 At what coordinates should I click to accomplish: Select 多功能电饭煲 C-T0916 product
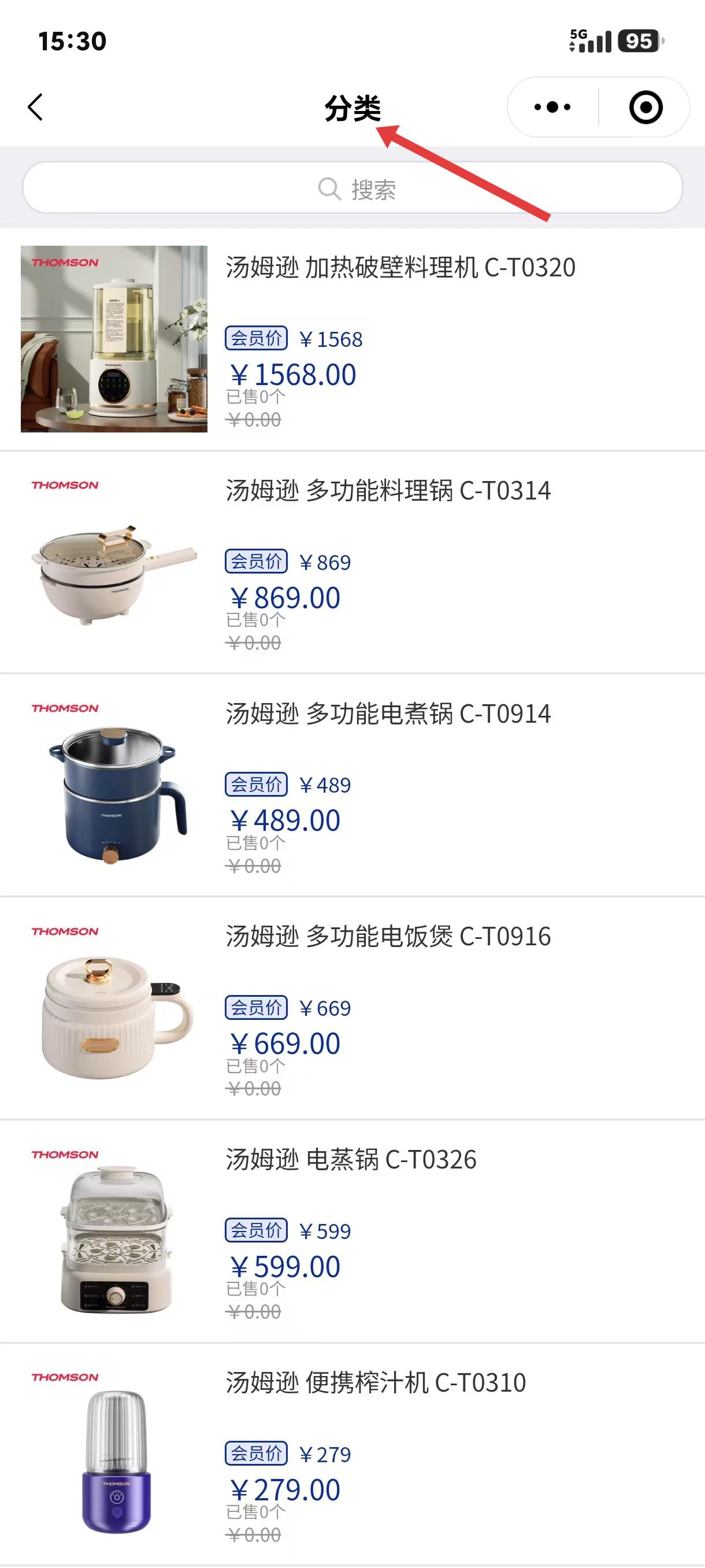(x=388, y=936)
